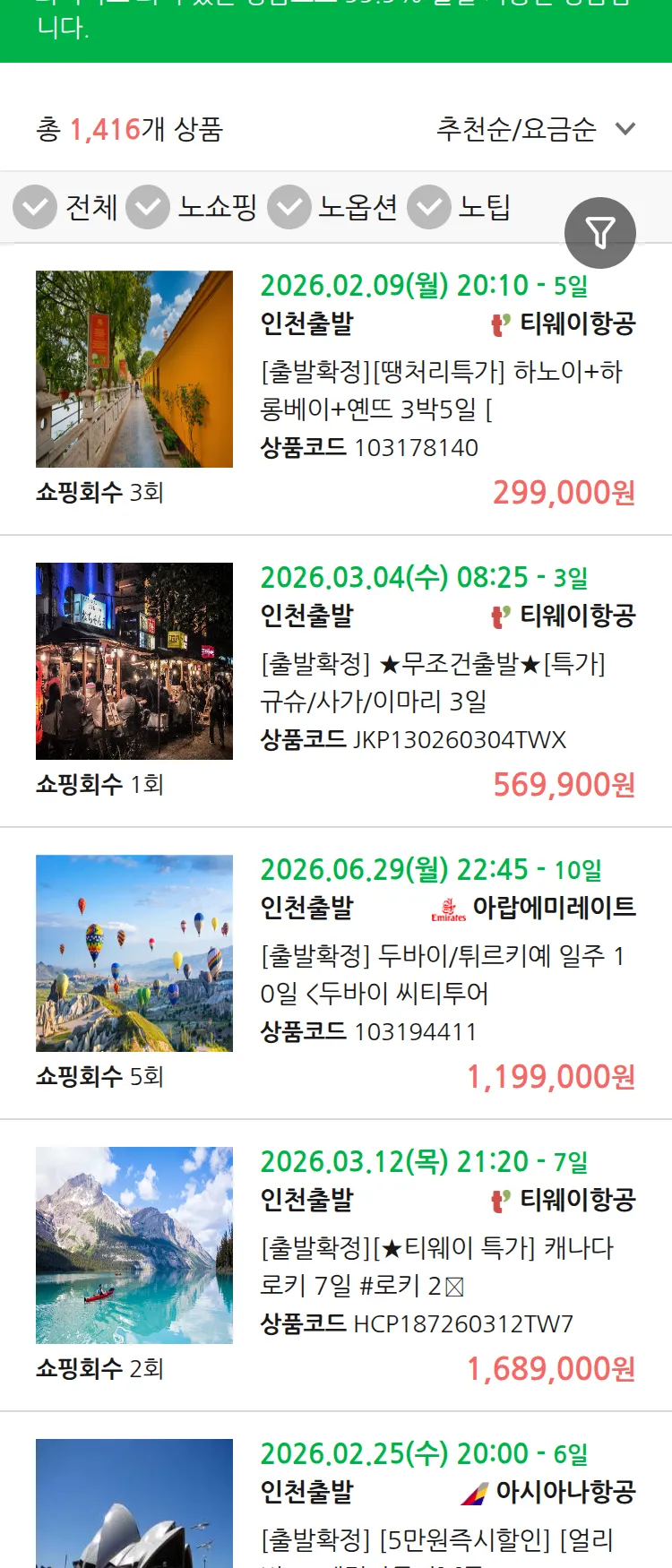Image resolution: width=672 pixels, height=1568 pixels.
Task: Click the checkmark icon next to 노팁
Action: pos(428,207)
